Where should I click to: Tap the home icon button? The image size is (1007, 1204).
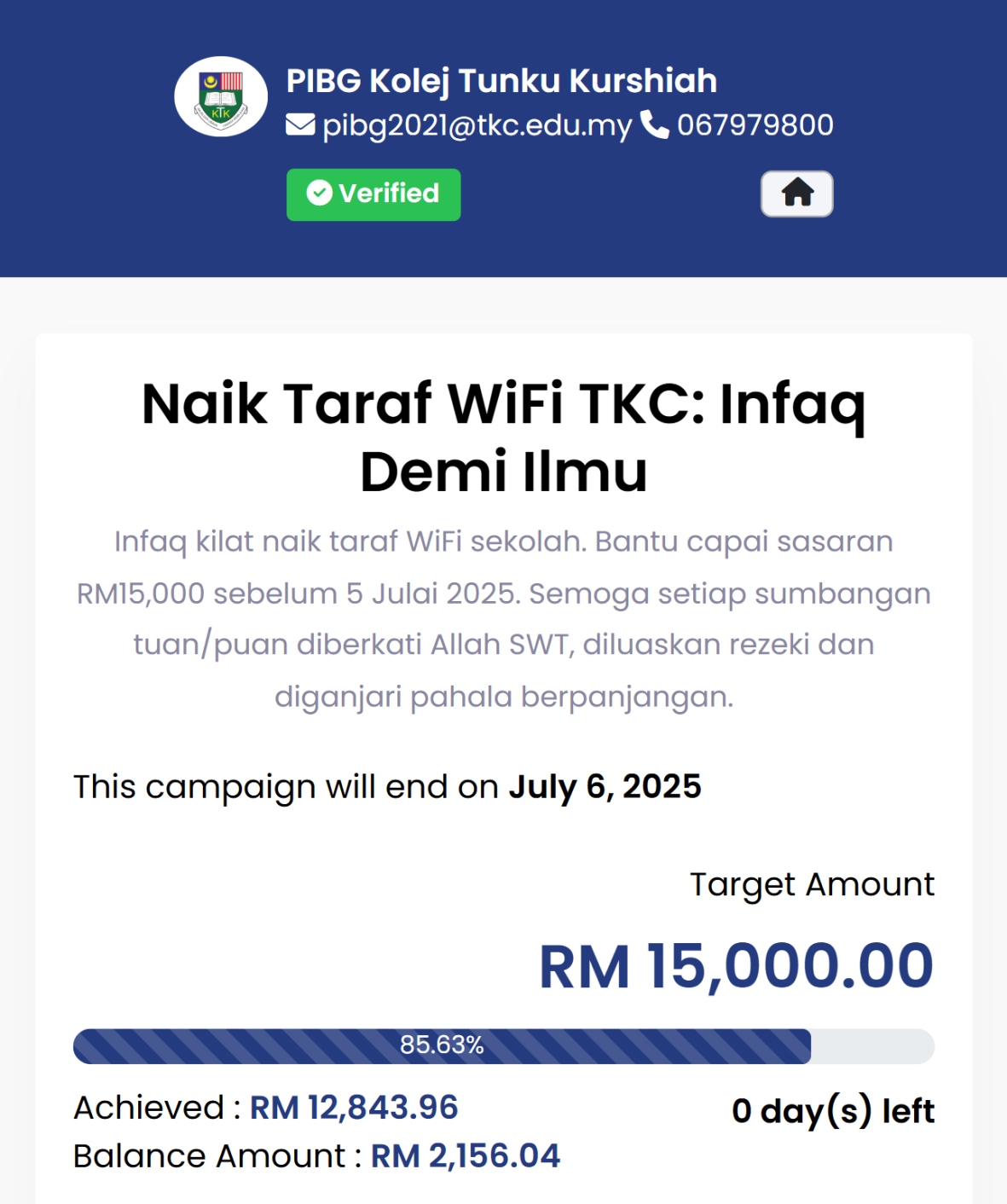point(796,194)
